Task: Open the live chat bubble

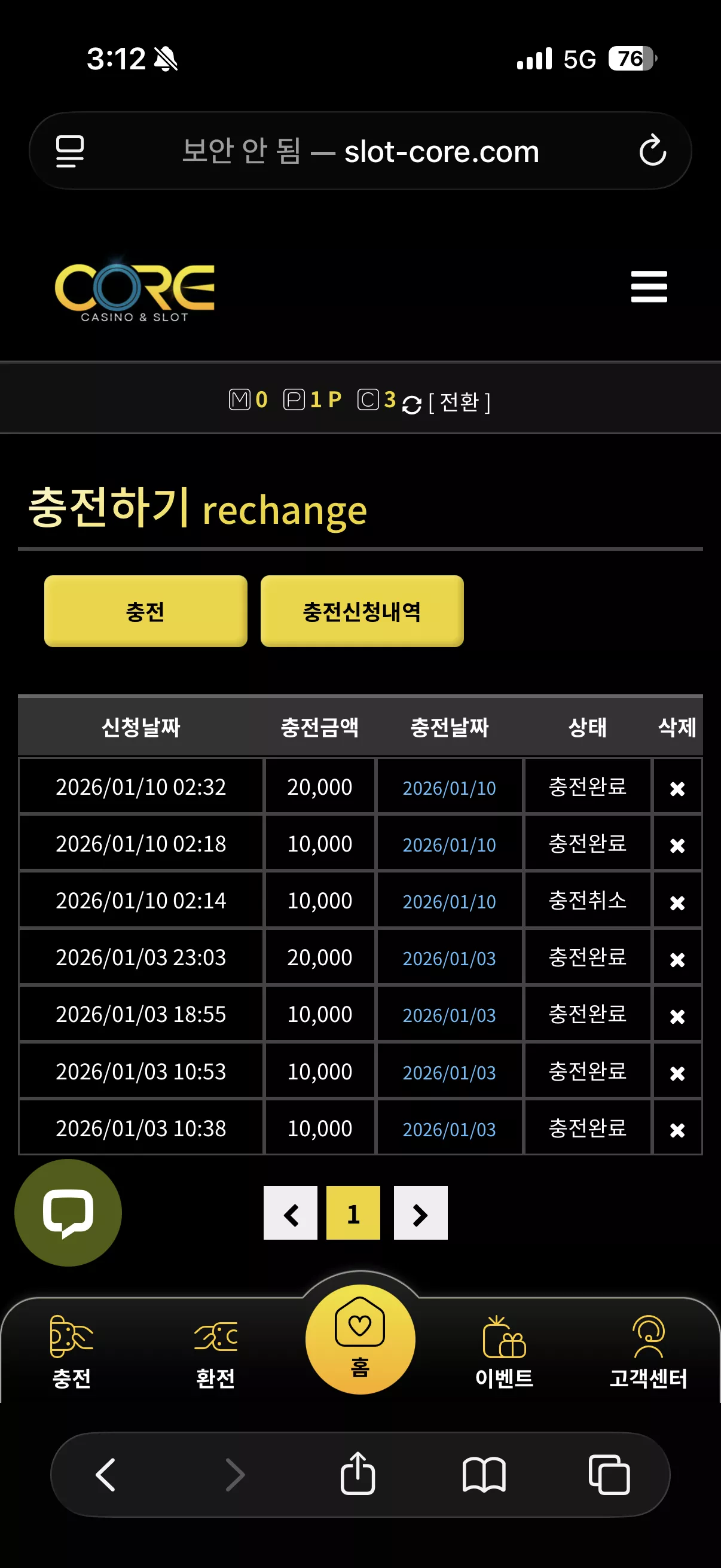Action: coord(68,1213)
